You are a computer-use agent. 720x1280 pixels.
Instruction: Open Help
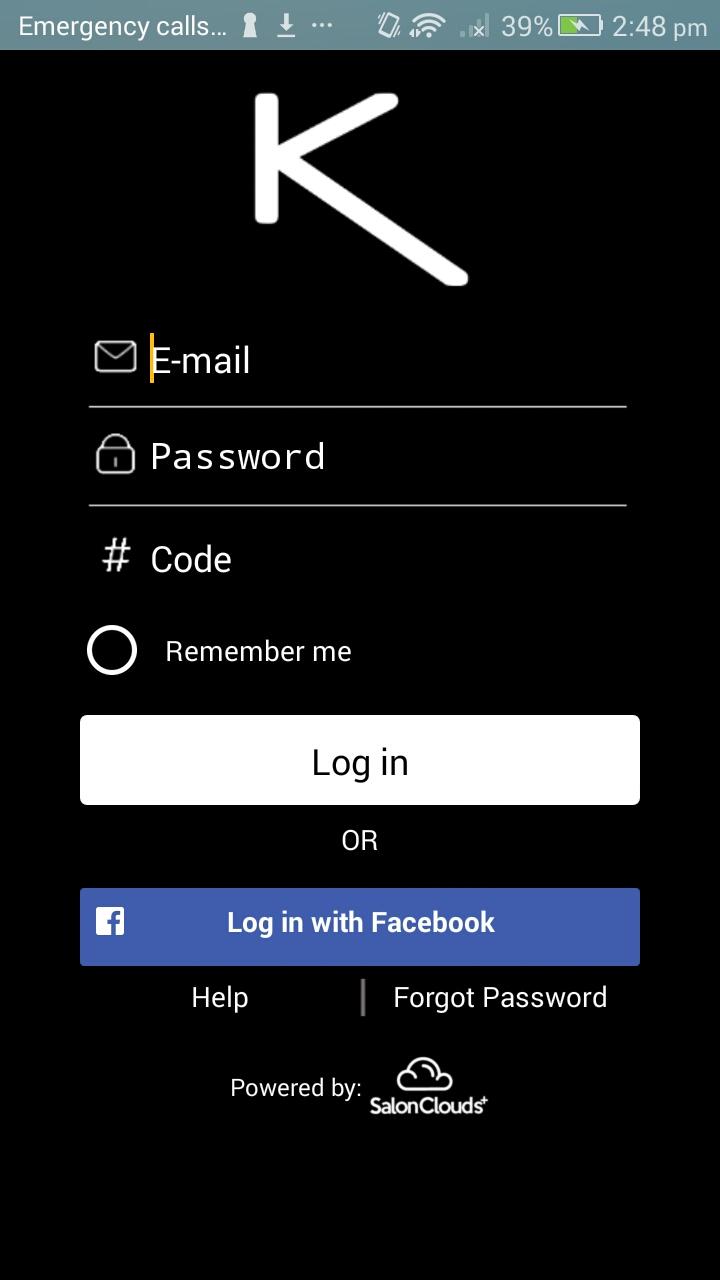pyautogui.click(x=219, y=996)
